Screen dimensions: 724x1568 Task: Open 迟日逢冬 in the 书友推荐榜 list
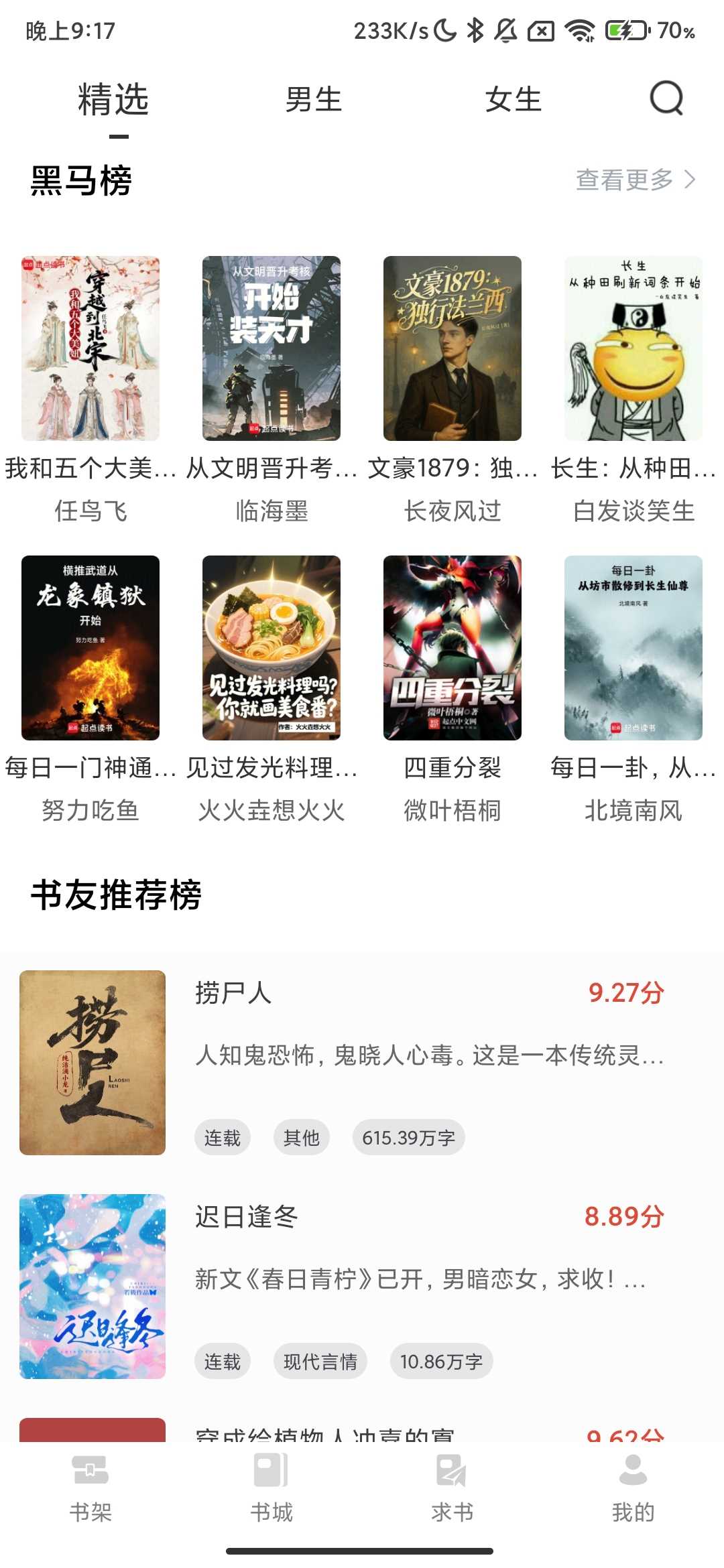pyautogui.click(x=362, y=1286)
